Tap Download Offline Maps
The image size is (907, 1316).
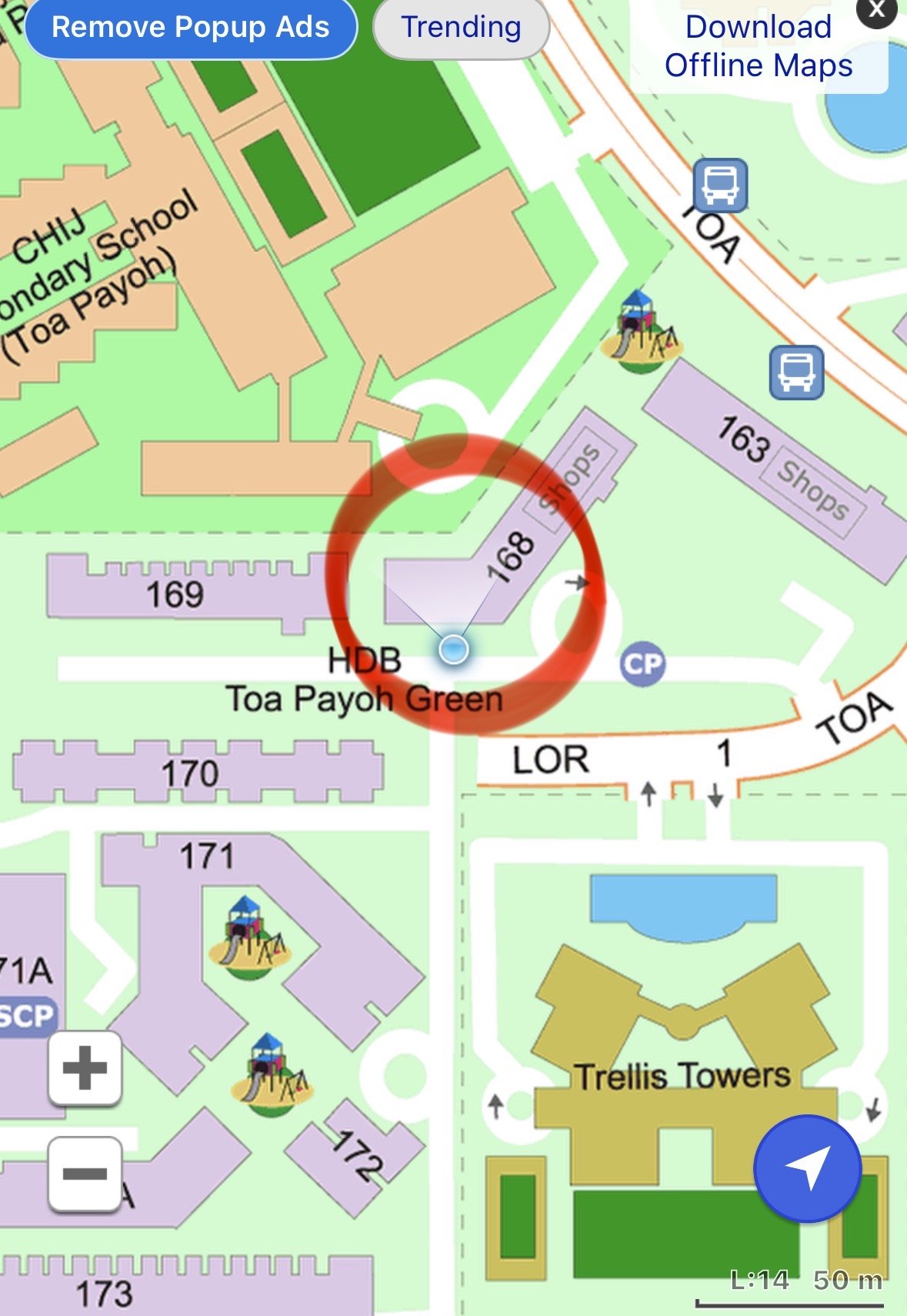[758, 47]
